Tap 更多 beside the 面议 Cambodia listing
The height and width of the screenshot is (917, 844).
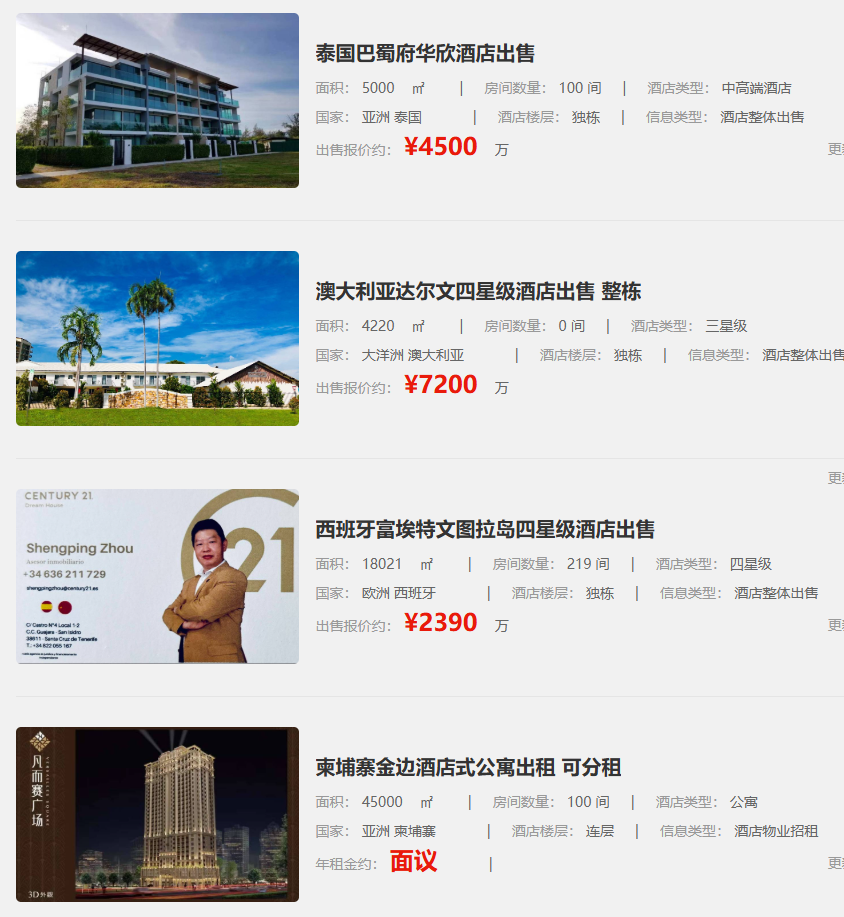point(836,863)
